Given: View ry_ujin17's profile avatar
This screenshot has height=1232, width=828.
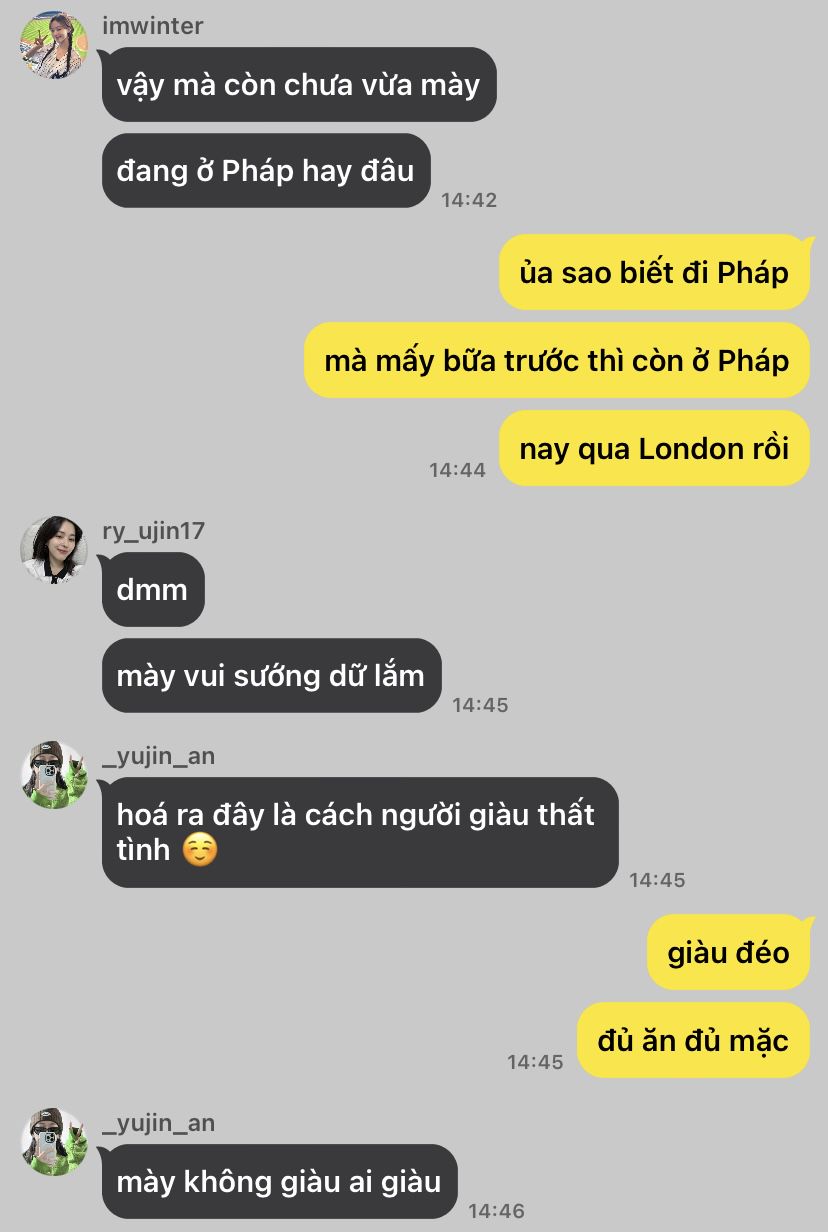Looking at the screenshot, I should coord(54,550).
